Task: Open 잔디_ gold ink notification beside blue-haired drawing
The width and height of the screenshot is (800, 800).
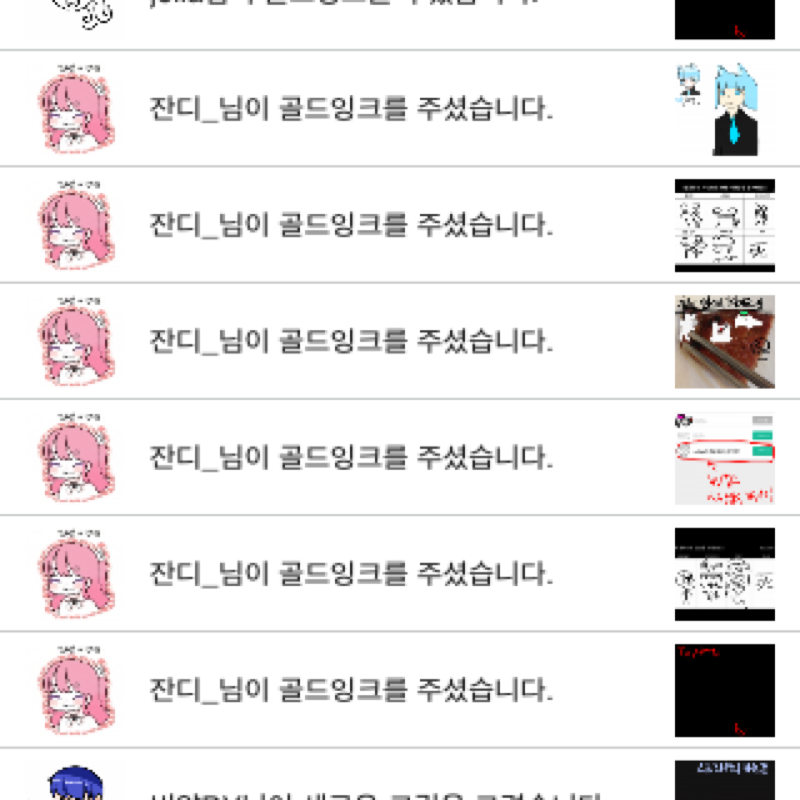Action: pos(350,109)
